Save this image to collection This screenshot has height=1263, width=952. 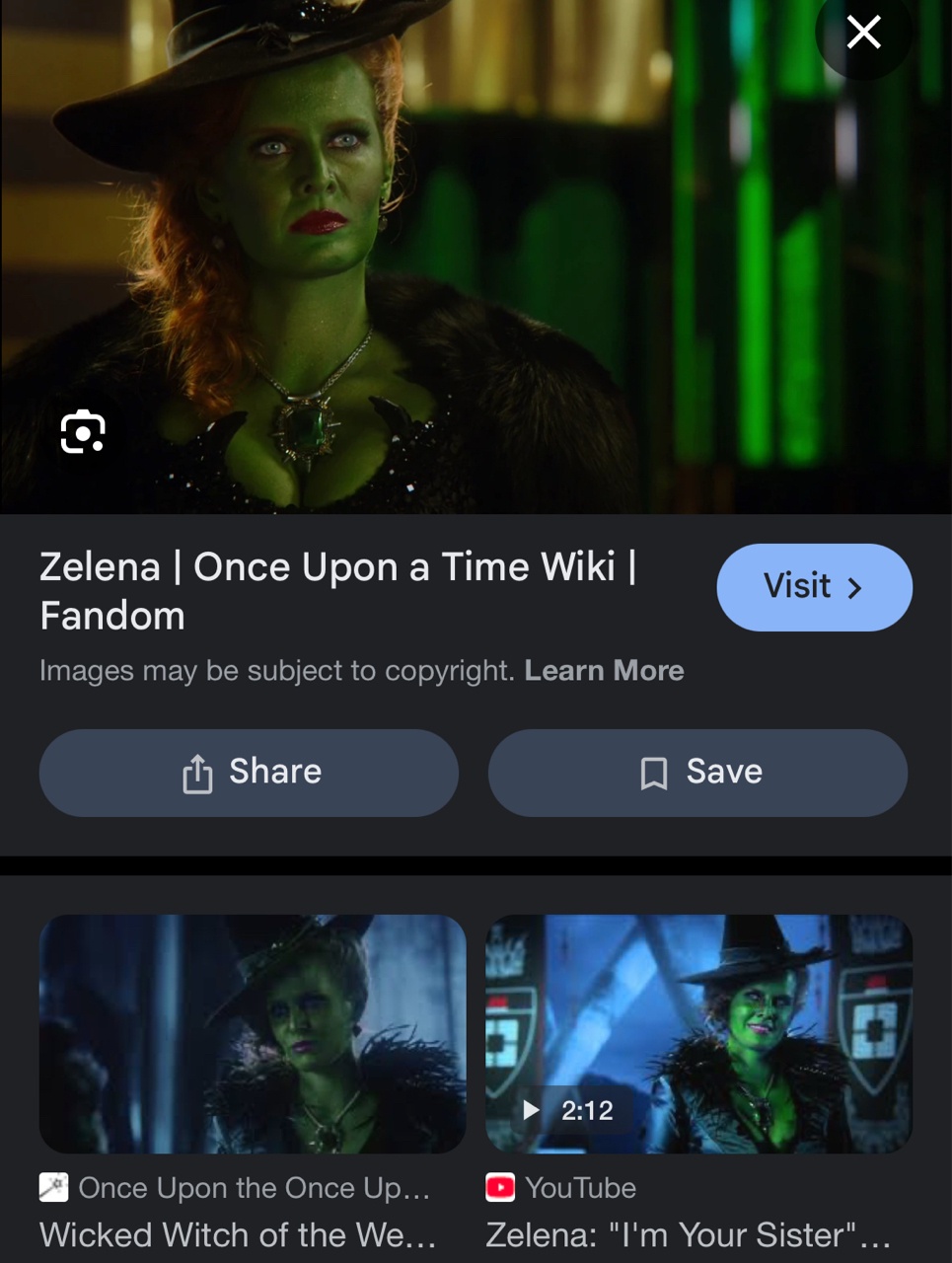(x=697, y=773)
